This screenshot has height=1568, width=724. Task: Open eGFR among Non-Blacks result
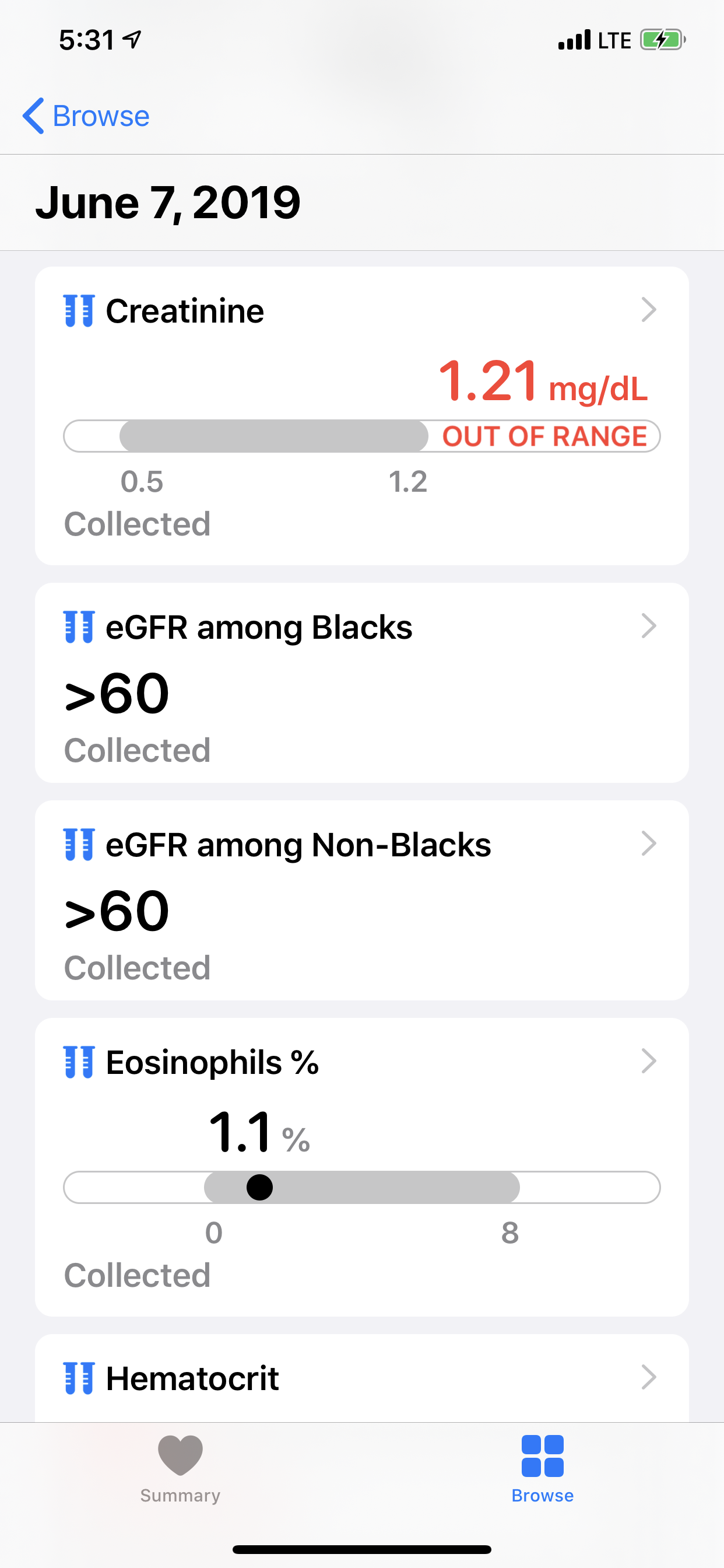click(361, 900)
